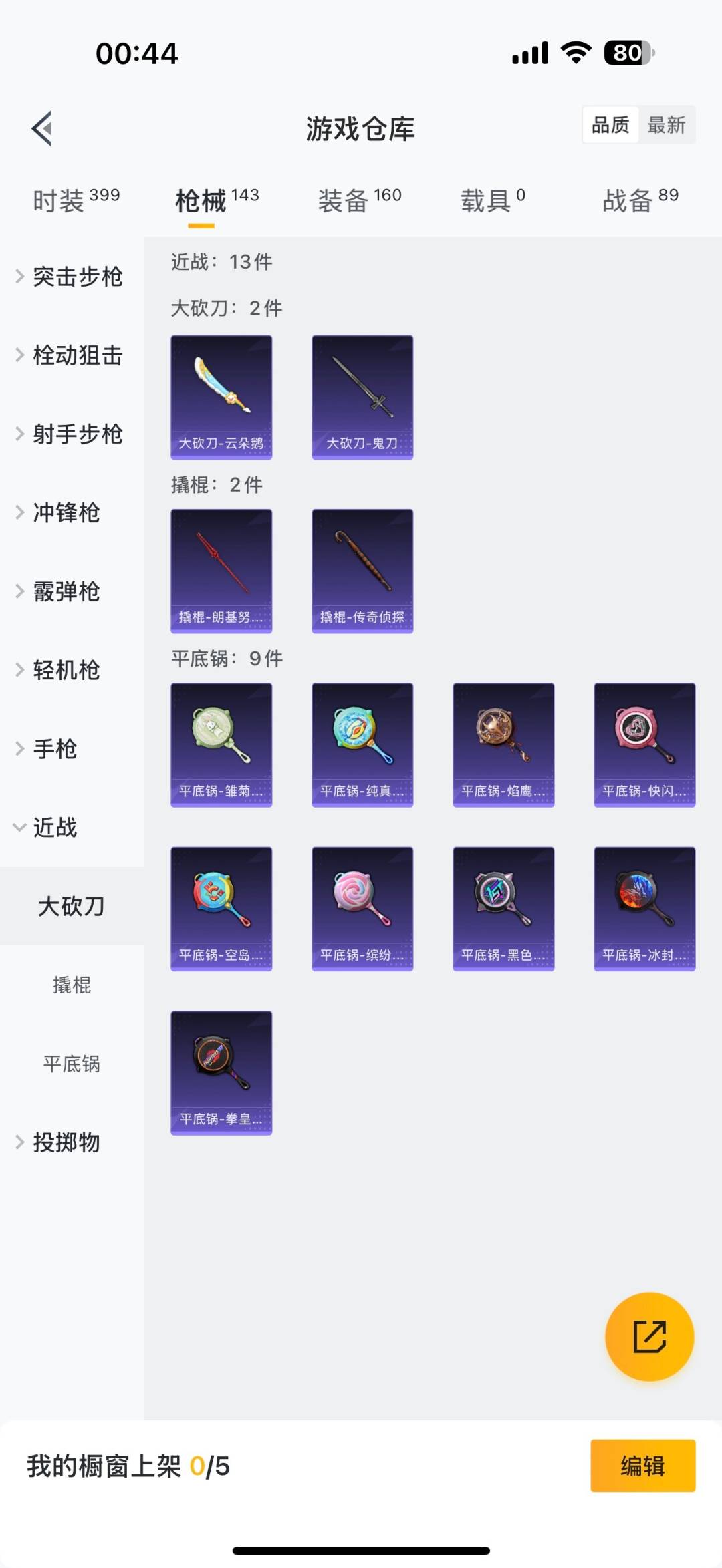722x1568 pixels.
Task: Tap the 编辑 button
Action: (642, 1466)
